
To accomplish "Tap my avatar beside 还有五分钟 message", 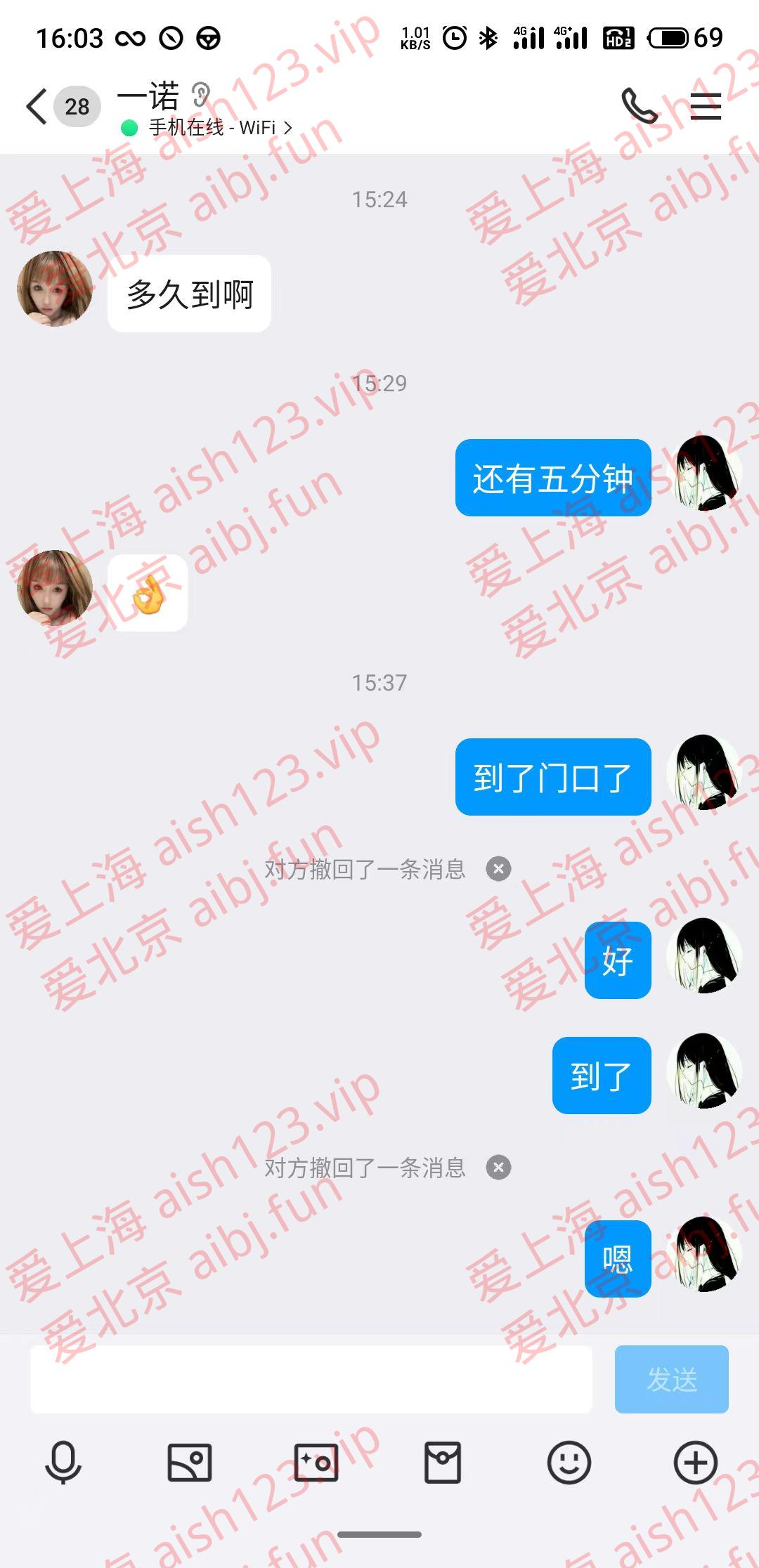I will (x=705, y=473).
